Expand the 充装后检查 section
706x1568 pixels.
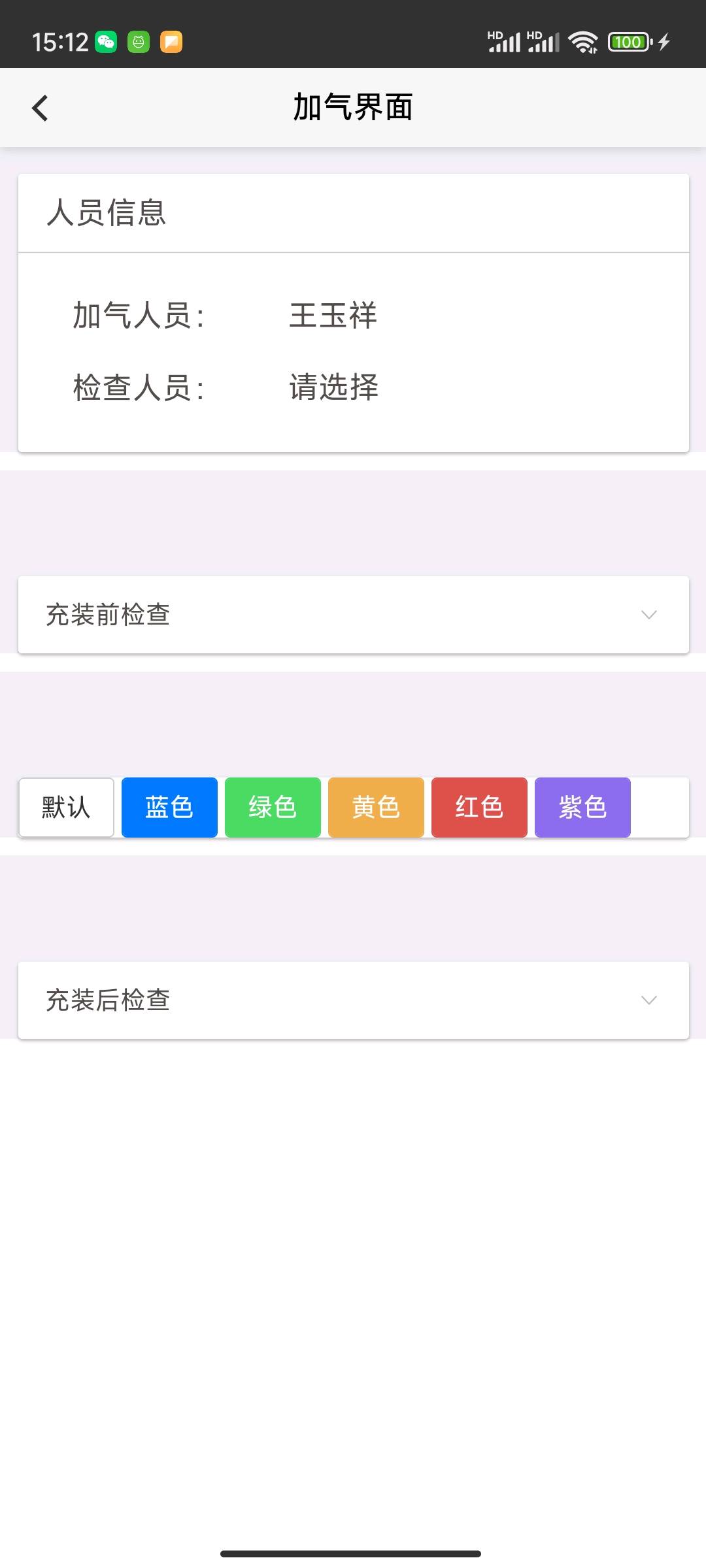coord(353,1000)
